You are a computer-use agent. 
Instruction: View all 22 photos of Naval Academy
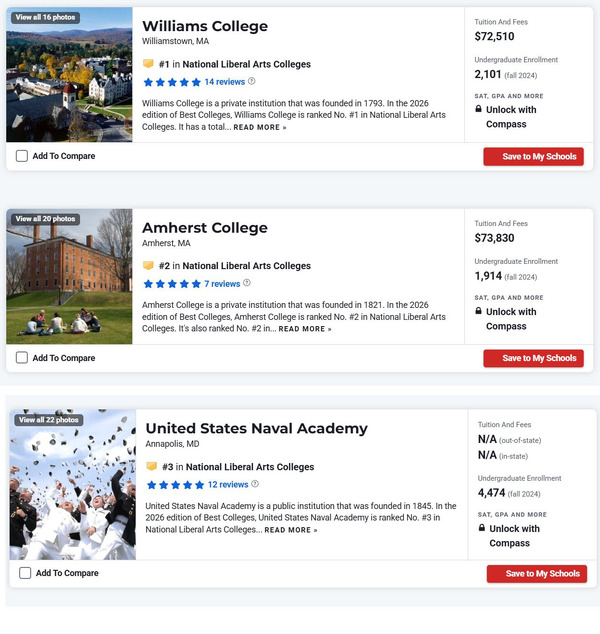tap(48, 420)
